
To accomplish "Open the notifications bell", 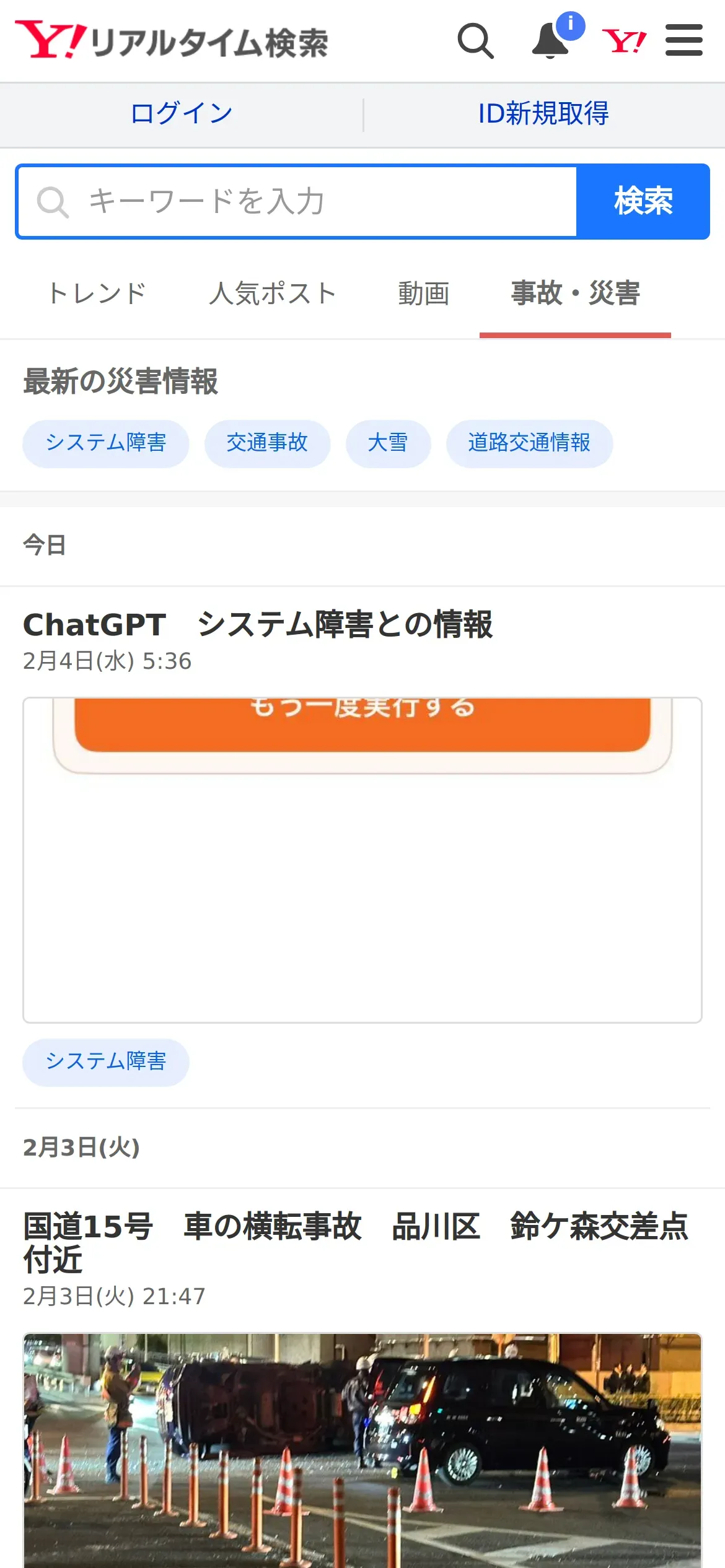I will coord(551,41).
